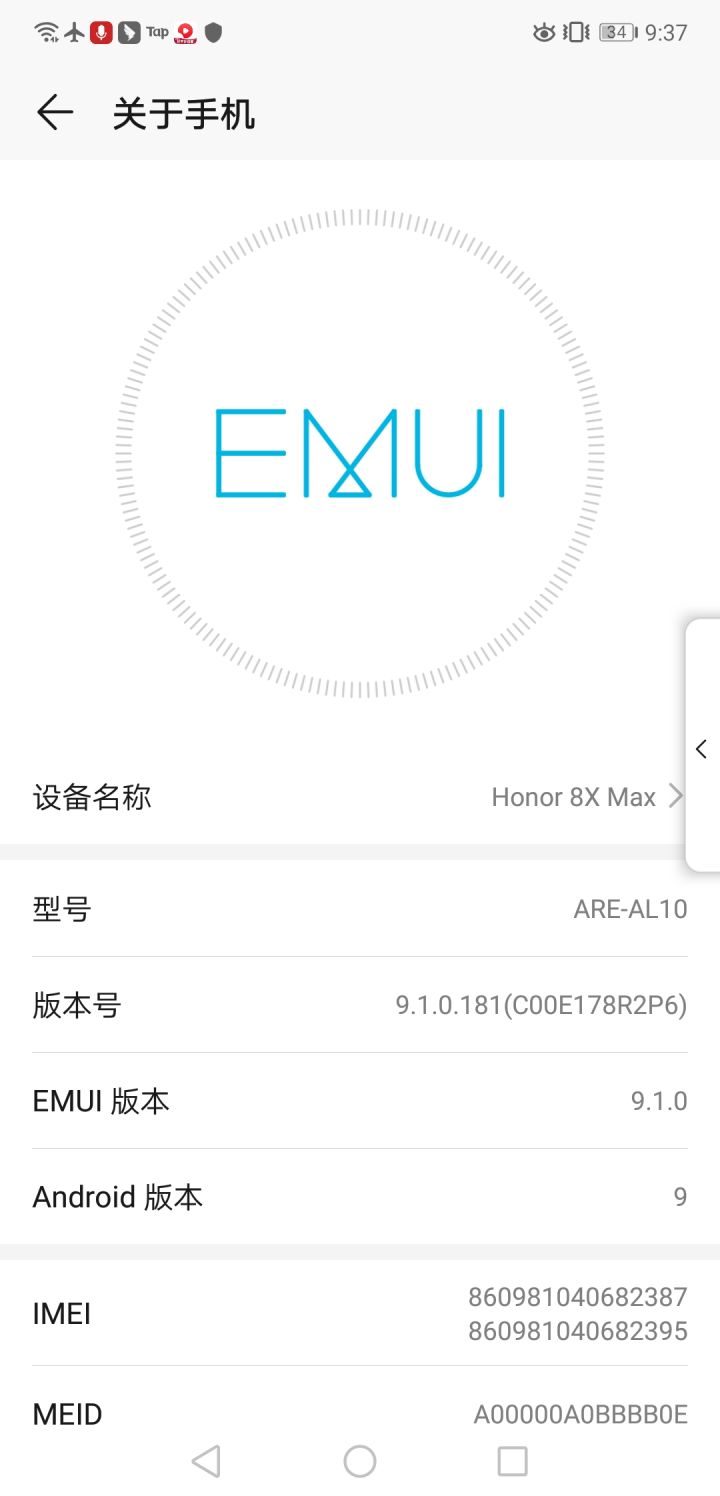Click the red screen recorder notification icon
This screenshot has width=720, height=1496.
click(185, 31)
